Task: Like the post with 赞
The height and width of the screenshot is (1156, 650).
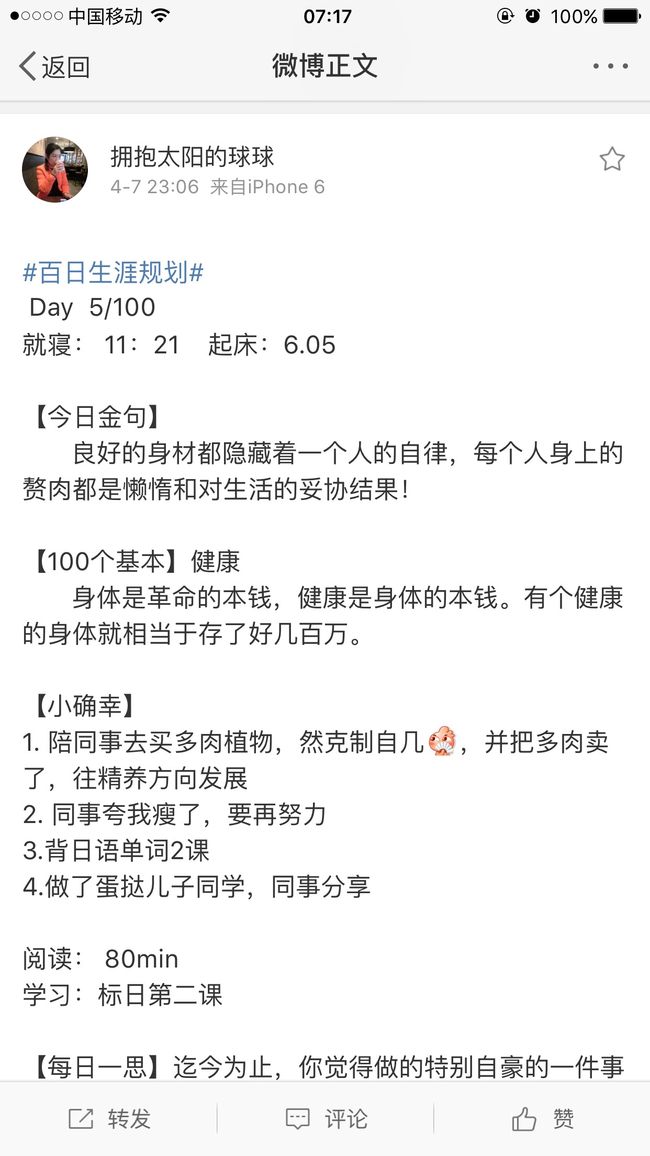Action: tap(543, 1118)
